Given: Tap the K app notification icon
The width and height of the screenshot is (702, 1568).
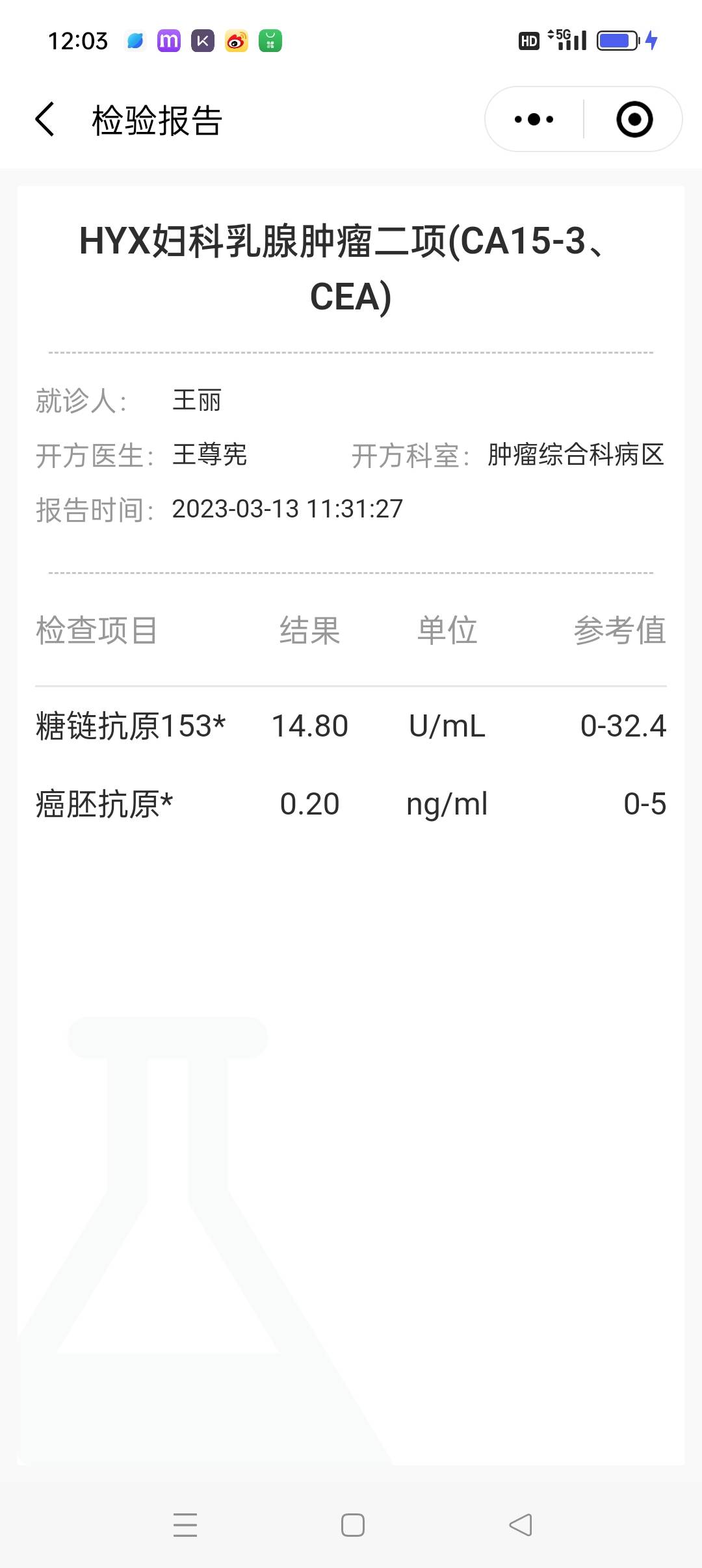Looking at the screenshot, I should [202, 41].
